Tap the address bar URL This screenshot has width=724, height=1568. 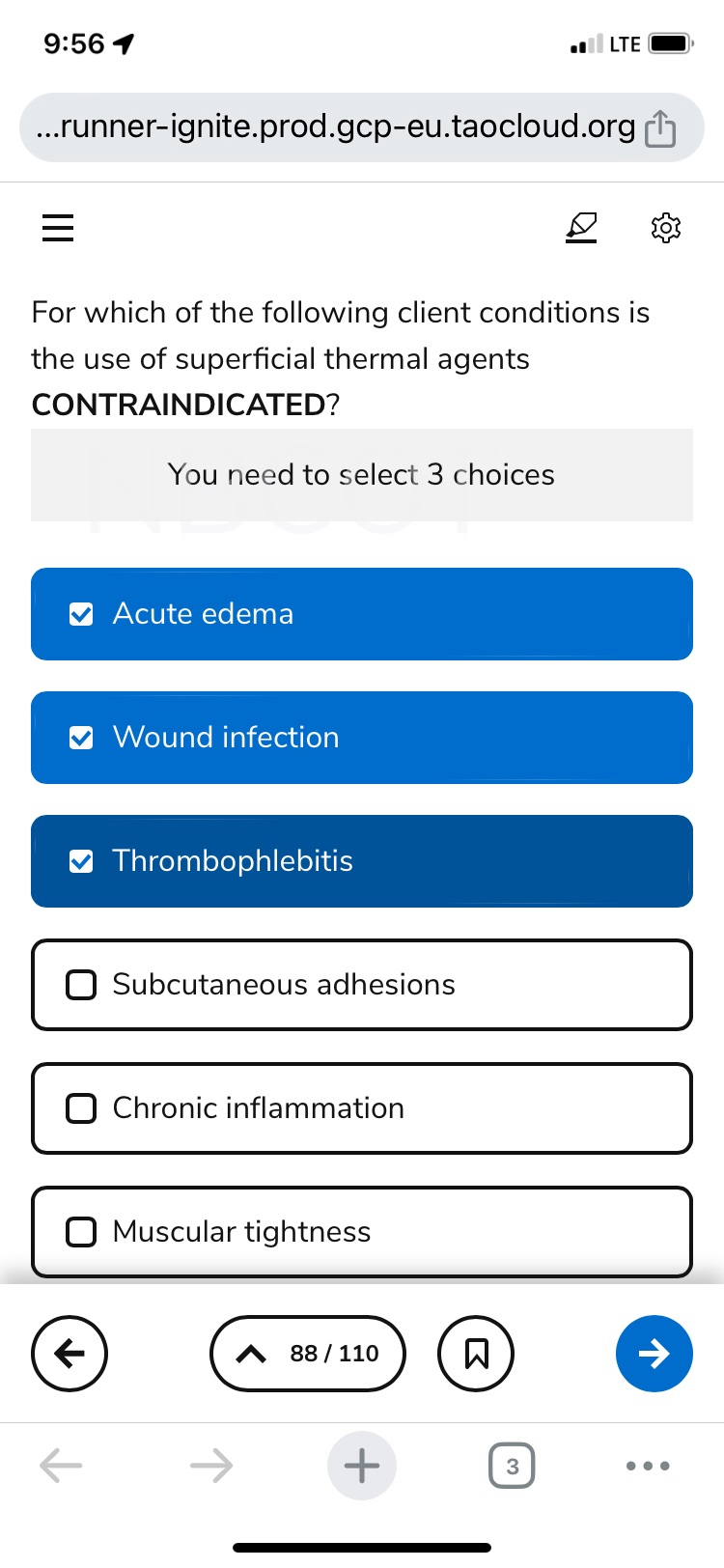pyautogui.click(x=334, y=127)
